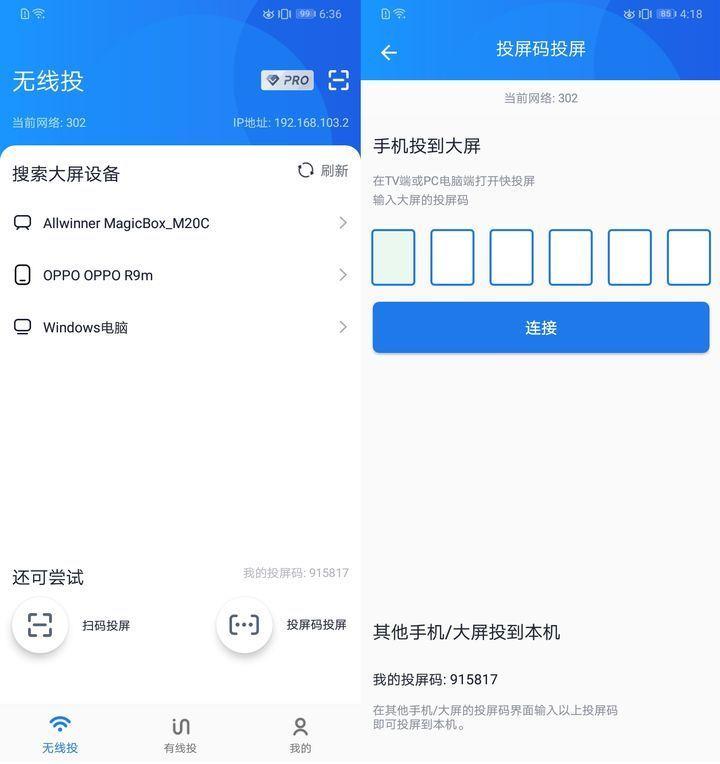Go back from 投屏码投屏 screen
Image resolution: width=720 pixels, height=764 pixels.
click(x=389, y=52)
